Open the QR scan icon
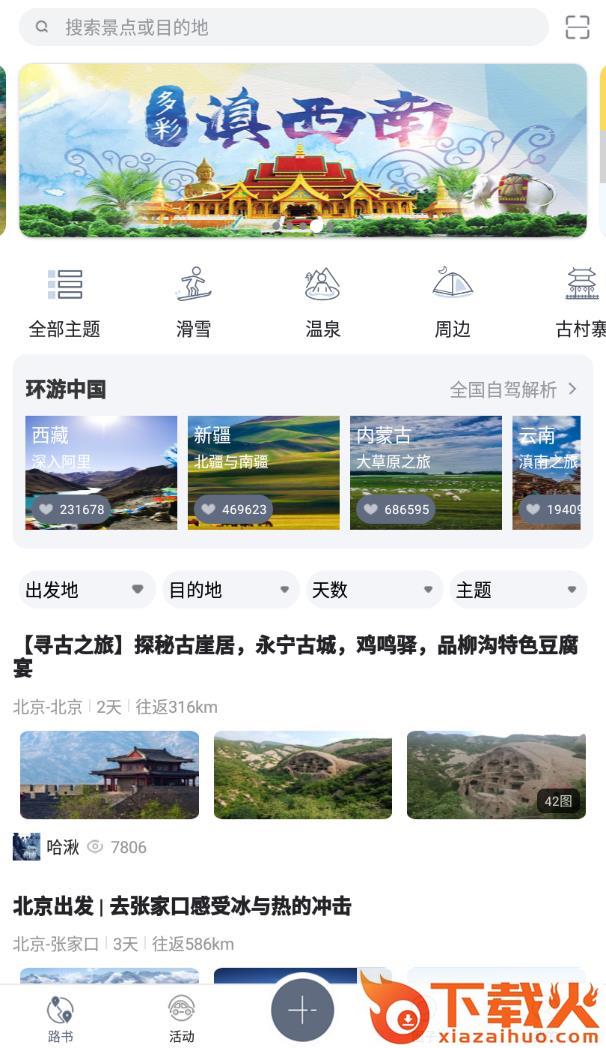The width and height of the screenshot is (606, 1048). click(x=577, y=27)
